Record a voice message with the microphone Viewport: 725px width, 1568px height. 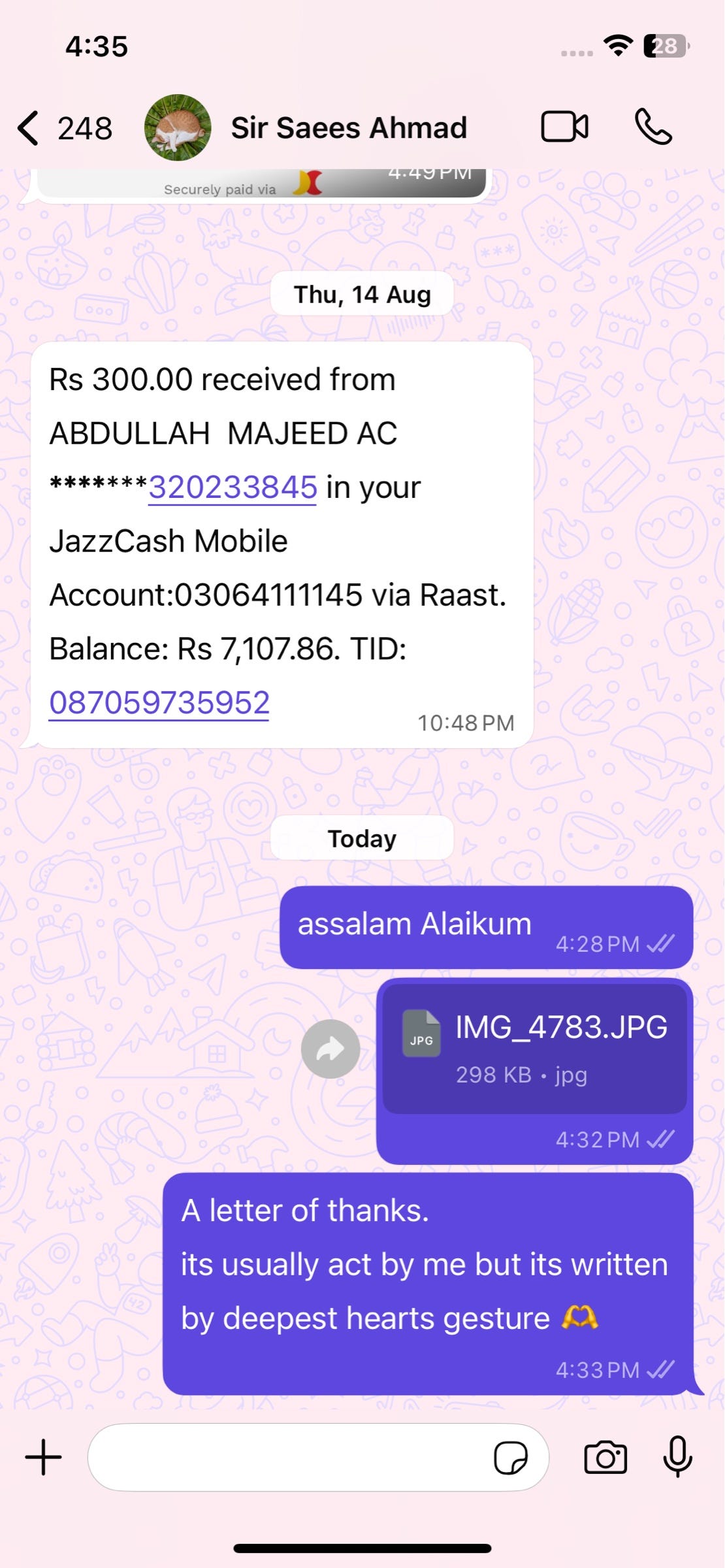tap(677, 1456)
